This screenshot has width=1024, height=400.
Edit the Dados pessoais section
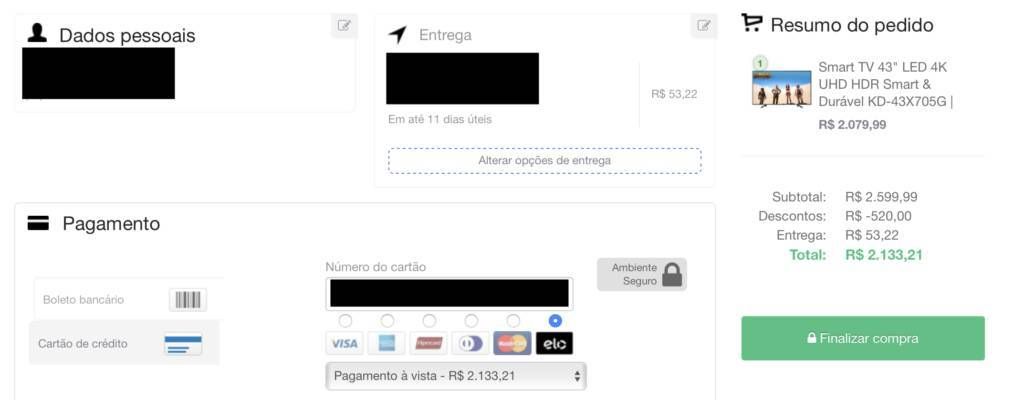(344, 26)
